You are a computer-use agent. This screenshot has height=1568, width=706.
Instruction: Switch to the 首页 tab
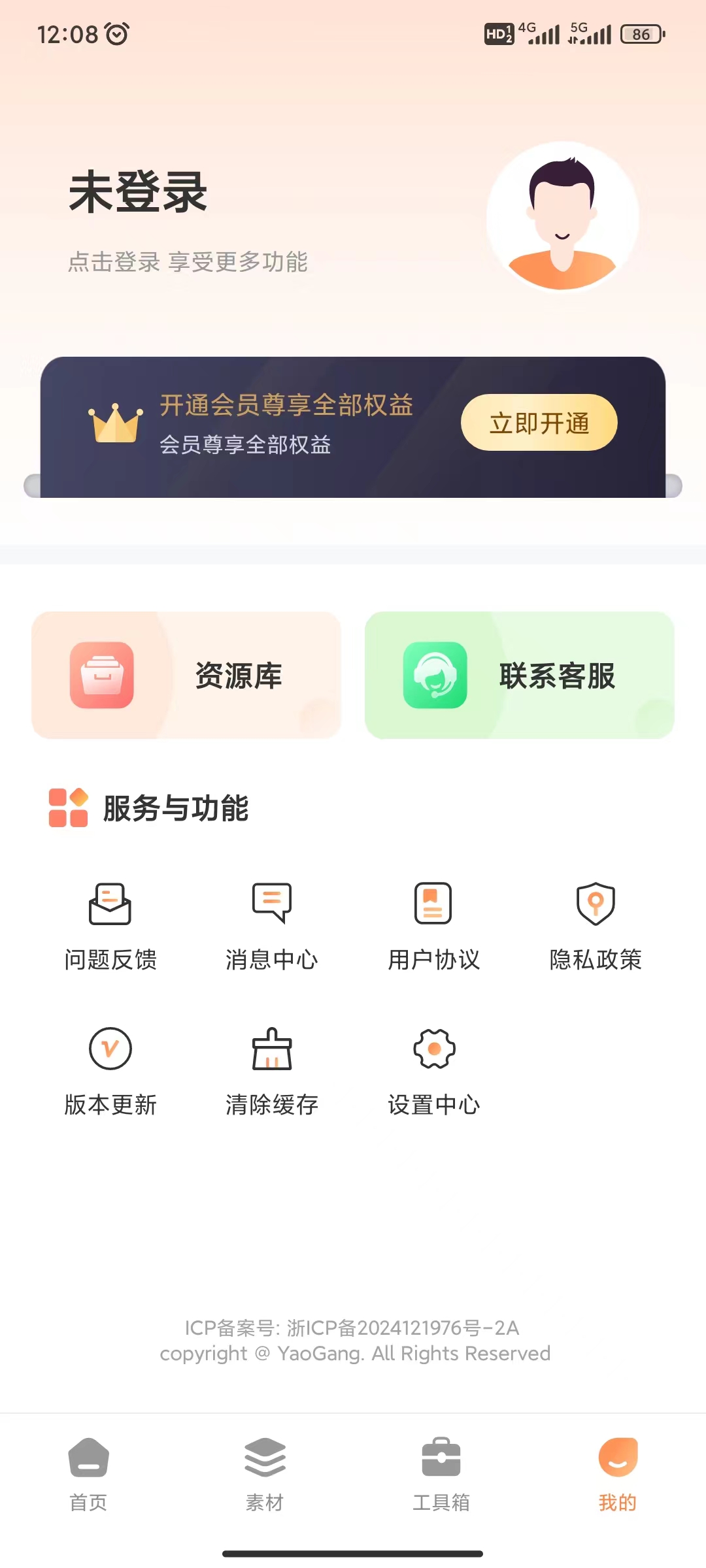pos(88,1475)
